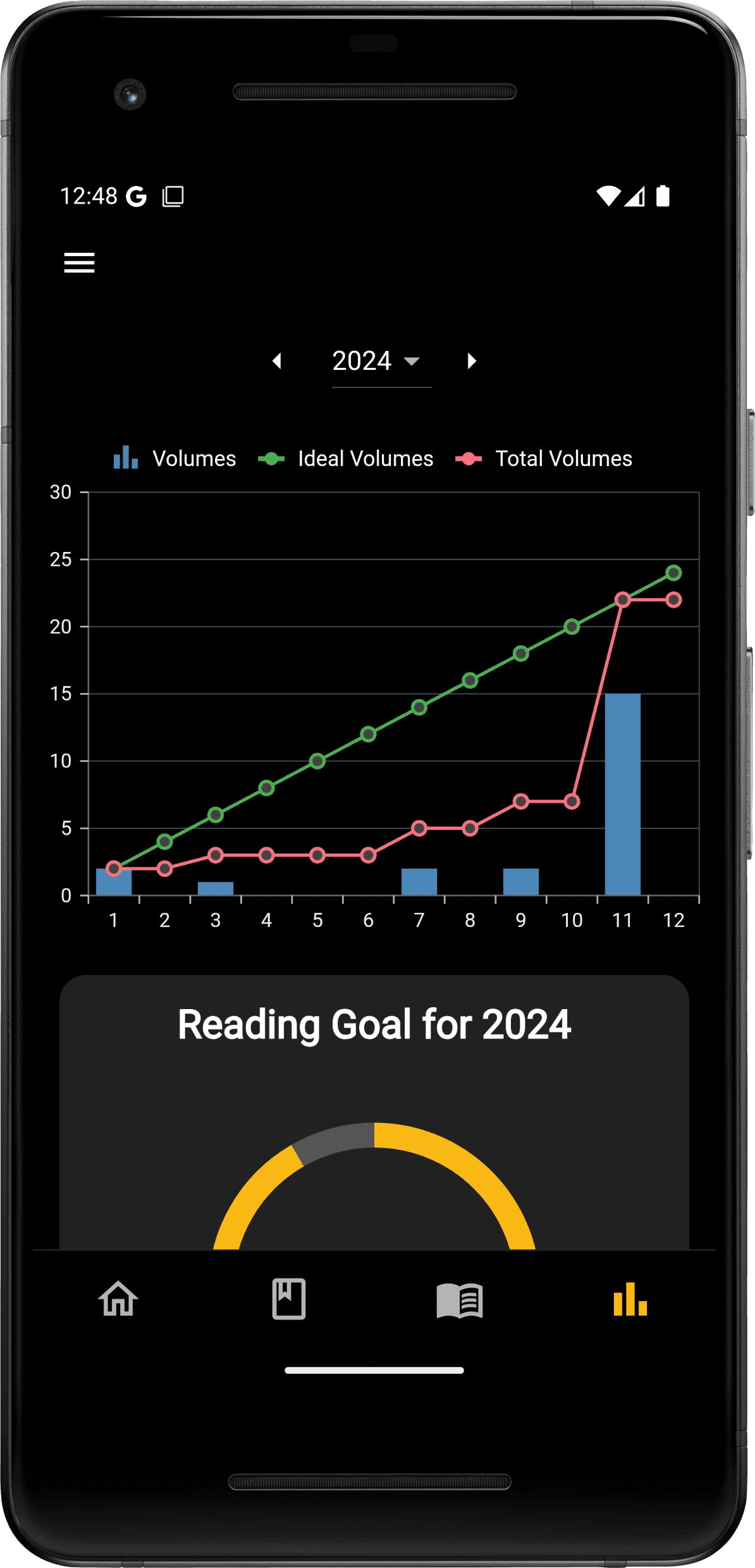This screenshot has height=1568, width=755.
Task: Switch to the bookmark book tab
Action: (x=289, y=1299)
